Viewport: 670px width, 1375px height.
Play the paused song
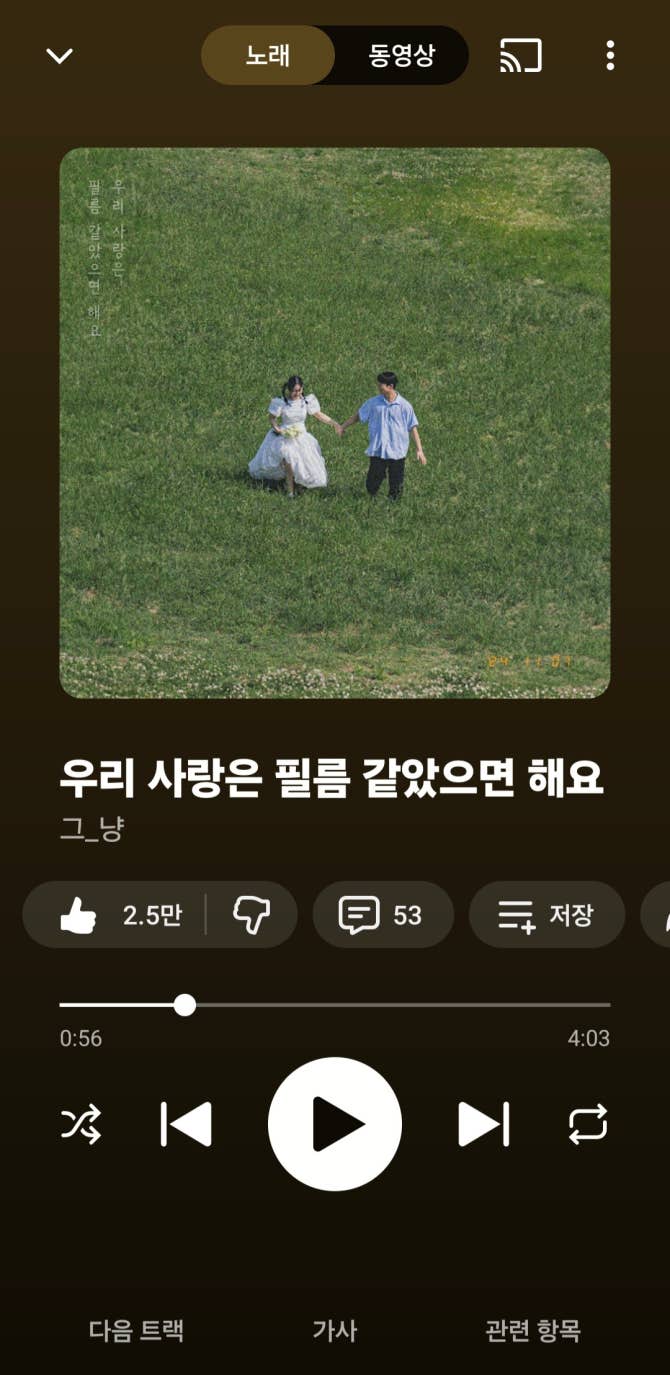[x=335, y=1125]
